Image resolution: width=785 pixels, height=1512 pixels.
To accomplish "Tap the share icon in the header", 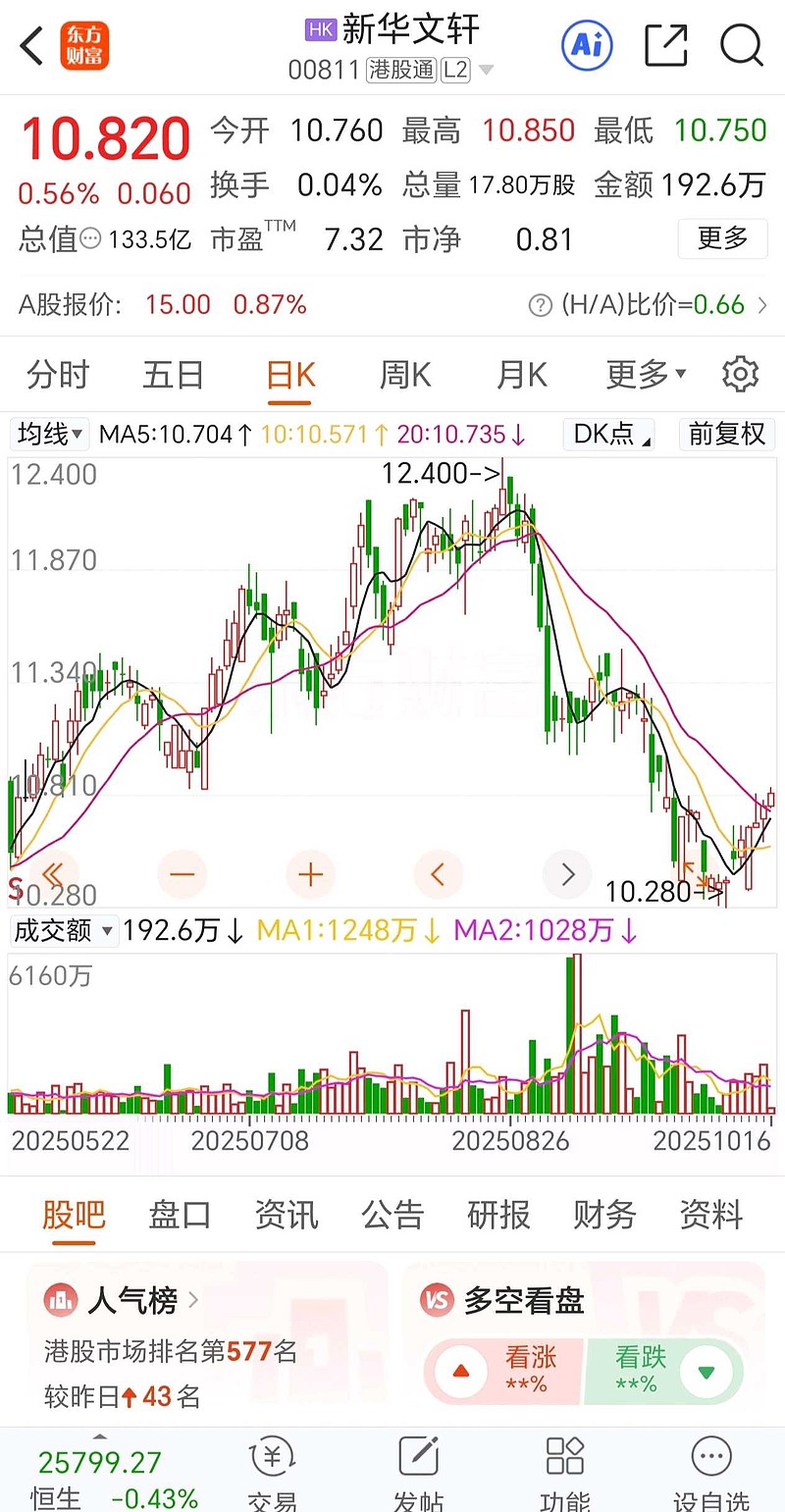I will (x=665, y=45).
